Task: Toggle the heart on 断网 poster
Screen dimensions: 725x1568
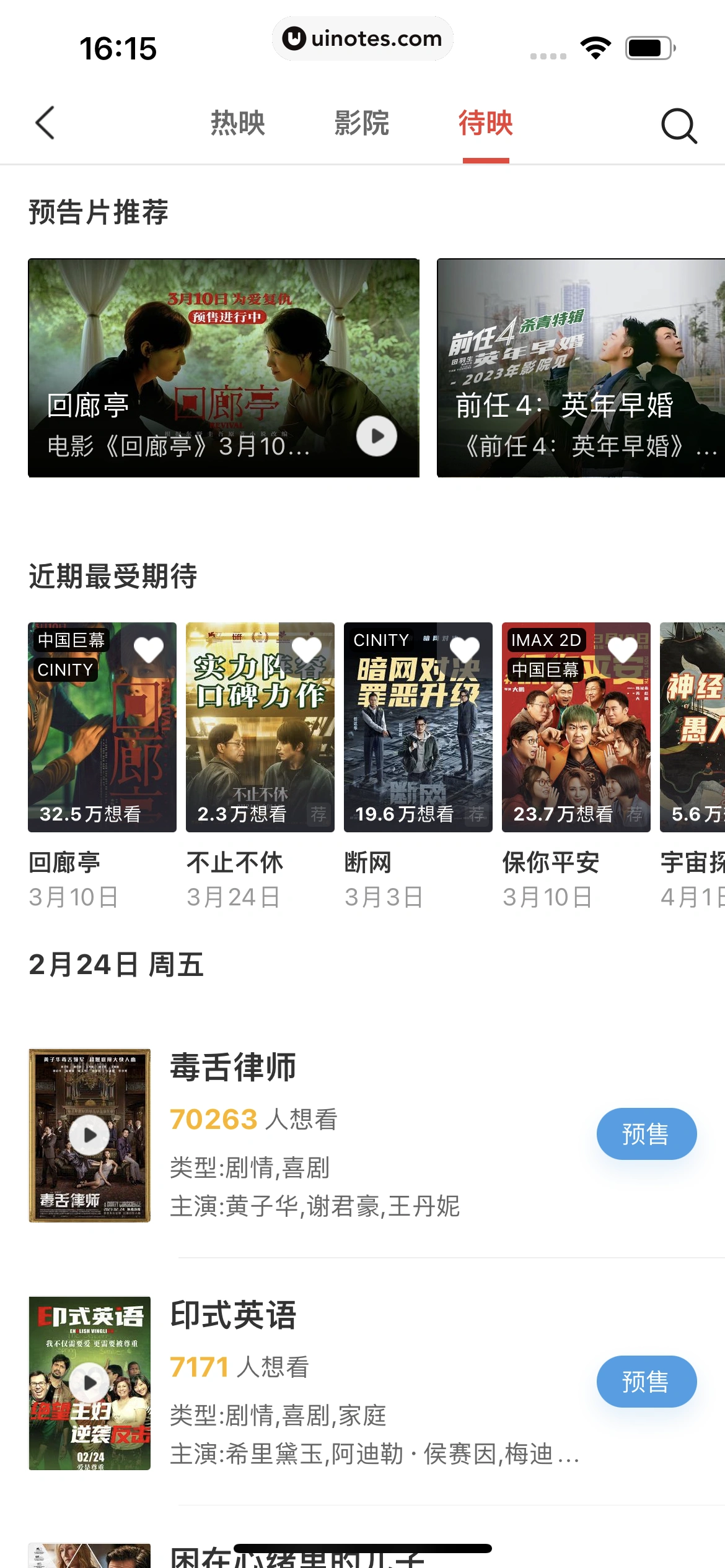Action: click(464, 649)
